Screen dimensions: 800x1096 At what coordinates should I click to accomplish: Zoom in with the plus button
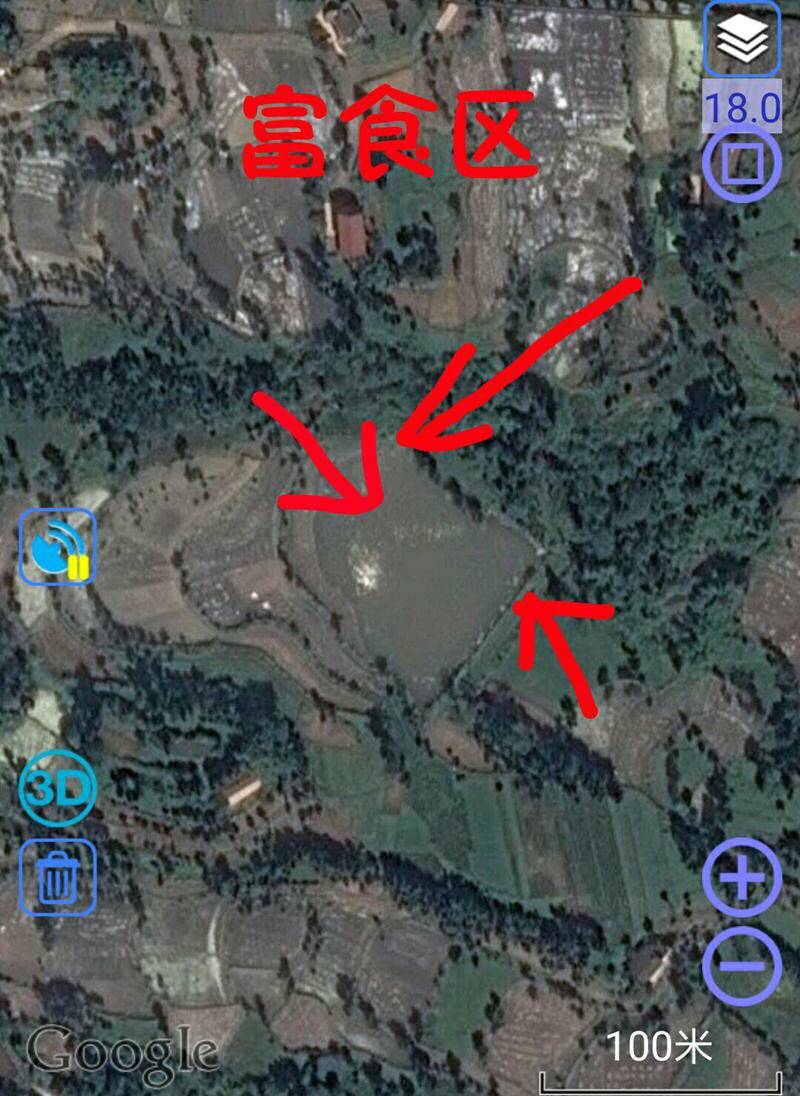coord(742,879)
